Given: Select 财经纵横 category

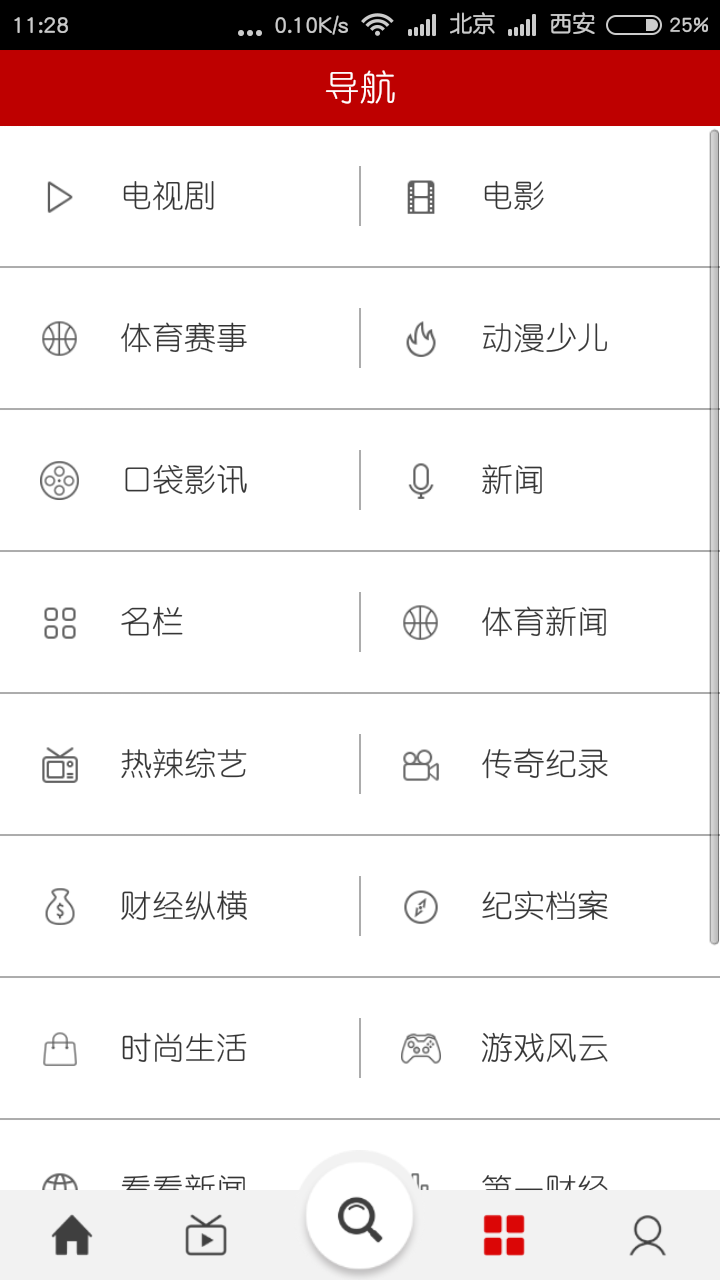Looking at the screenshot, I should (x=183, y=907).
